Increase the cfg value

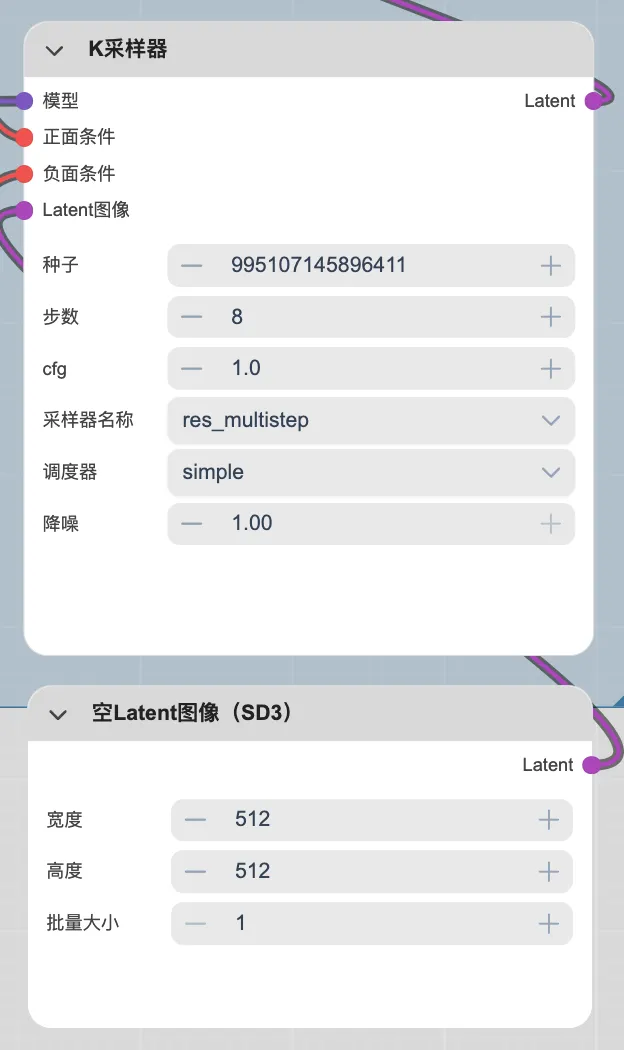(x=550, y=369)
